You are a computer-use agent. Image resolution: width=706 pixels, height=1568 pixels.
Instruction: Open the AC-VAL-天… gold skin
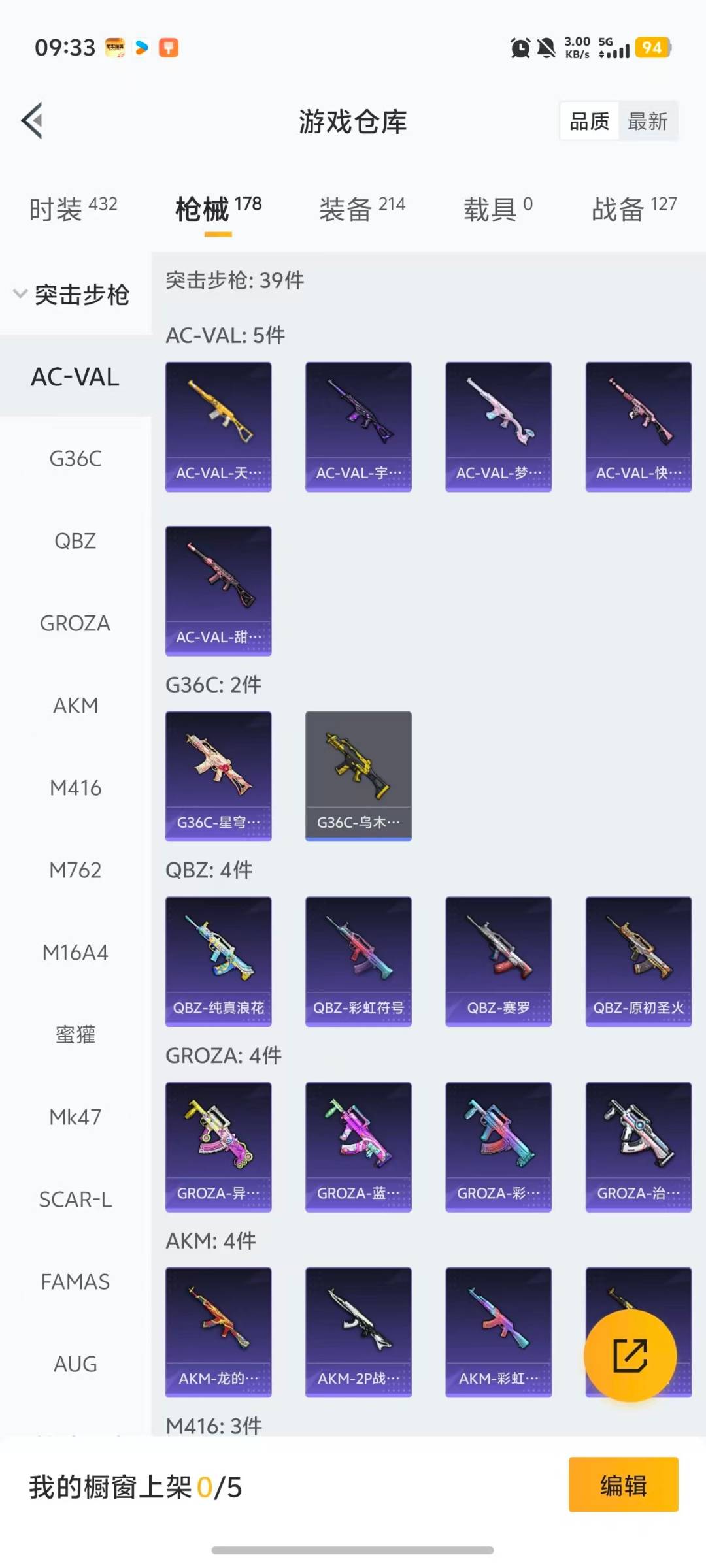click(218, 427)
